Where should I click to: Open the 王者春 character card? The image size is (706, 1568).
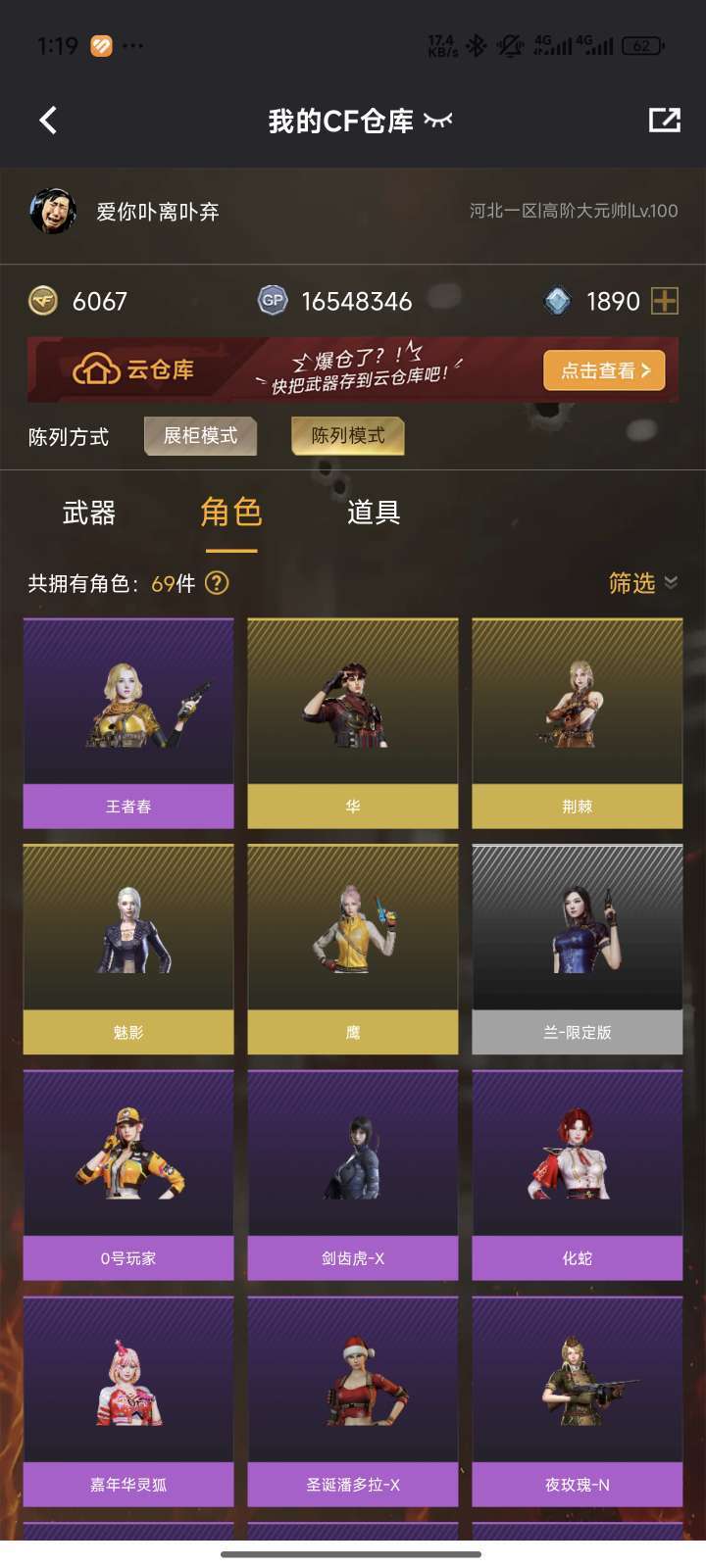[128, 723]
